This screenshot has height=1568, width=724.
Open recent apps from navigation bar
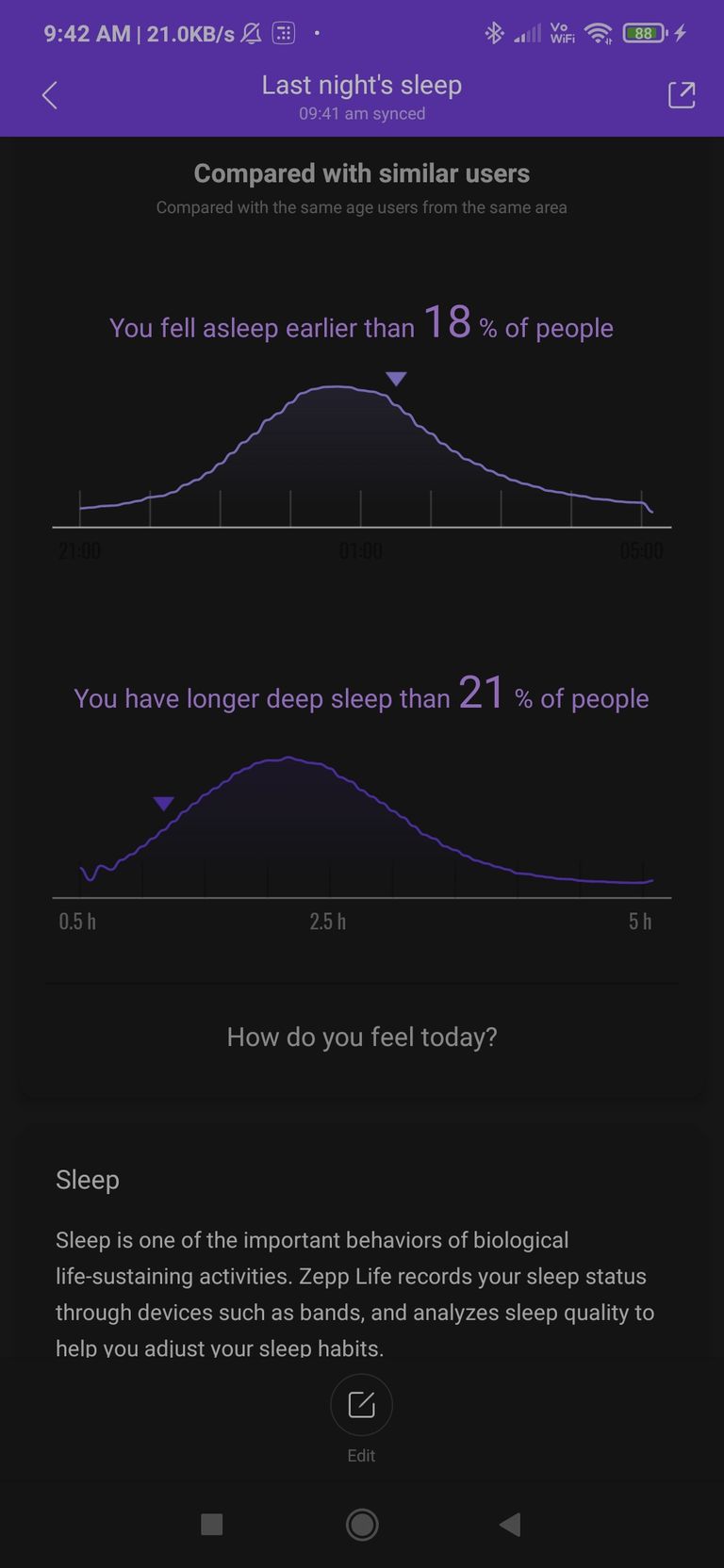tap(212, 1524)
